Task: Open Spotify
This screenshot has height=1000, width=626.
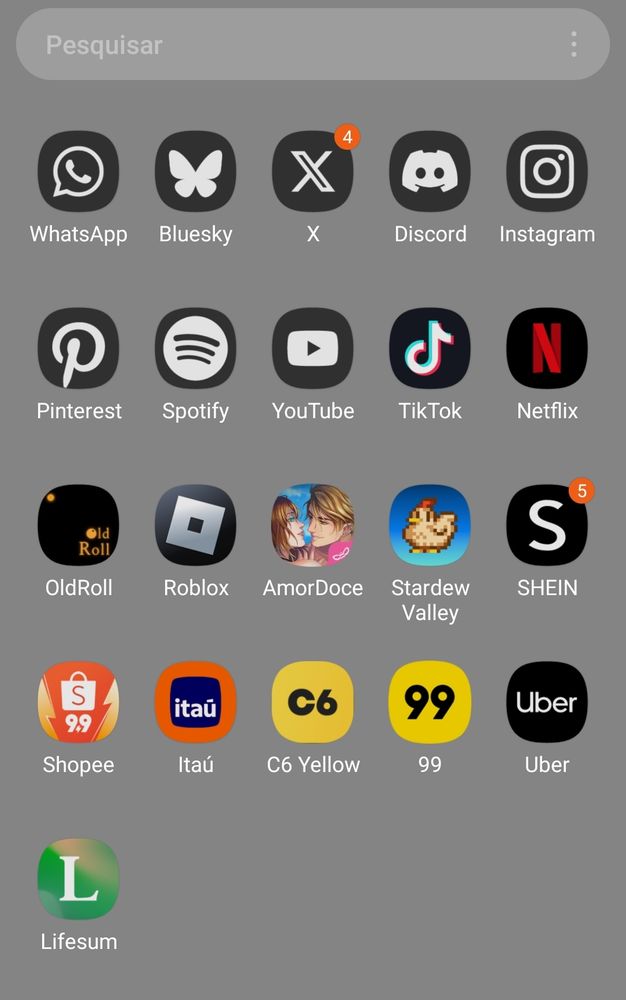Action: tap(195, 349)
